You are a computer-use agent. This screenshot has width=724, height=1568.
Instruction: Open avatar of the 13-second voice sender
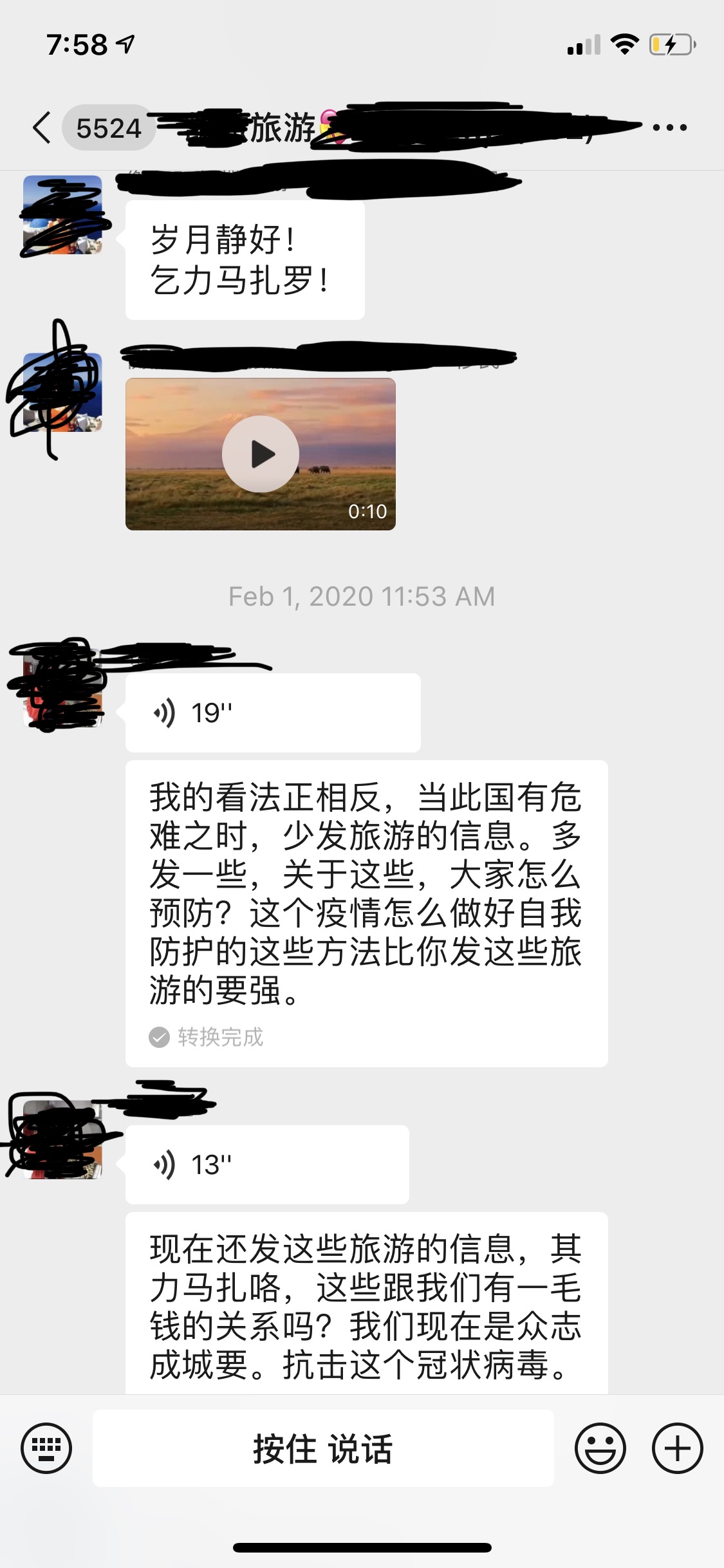(62, 1139)
